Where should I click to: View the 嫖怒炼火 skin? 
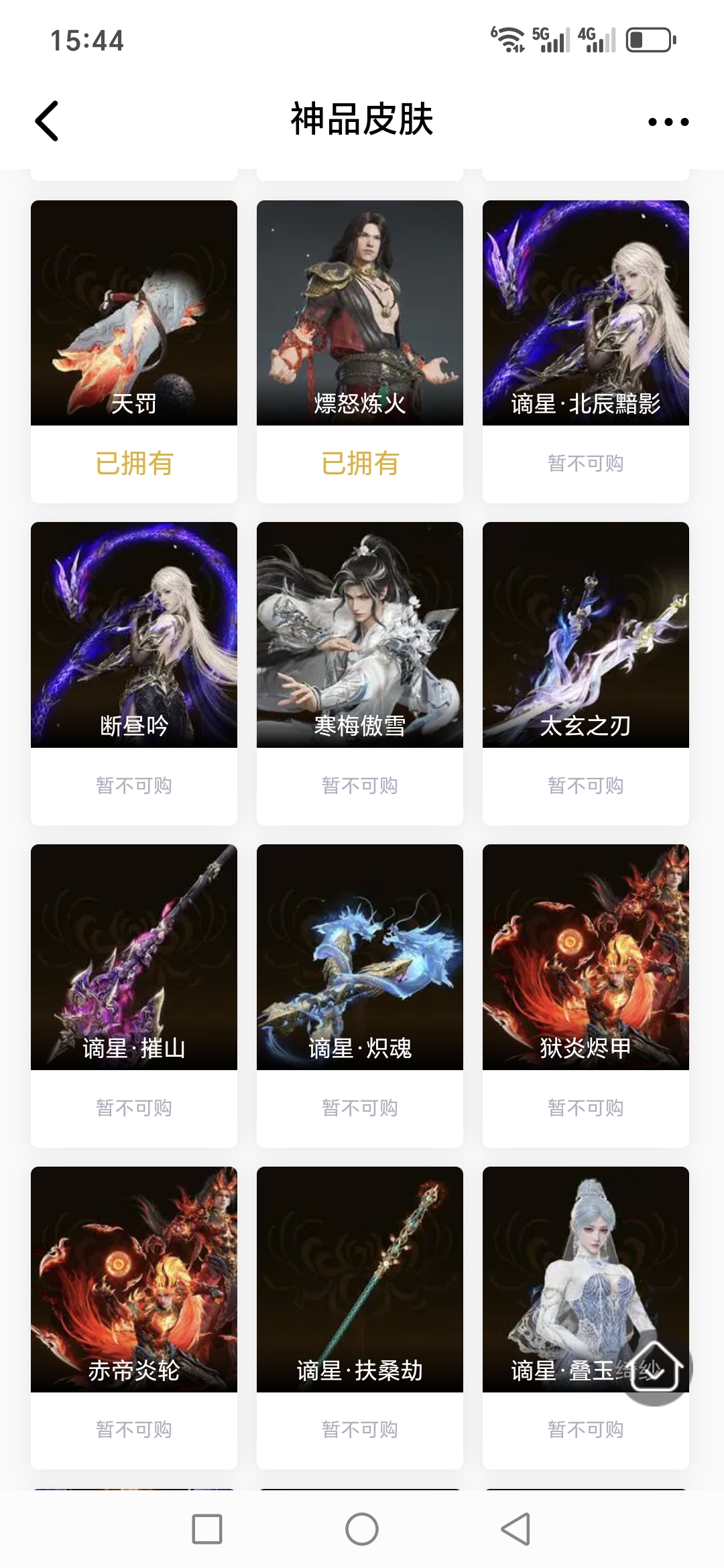point(359,313)
